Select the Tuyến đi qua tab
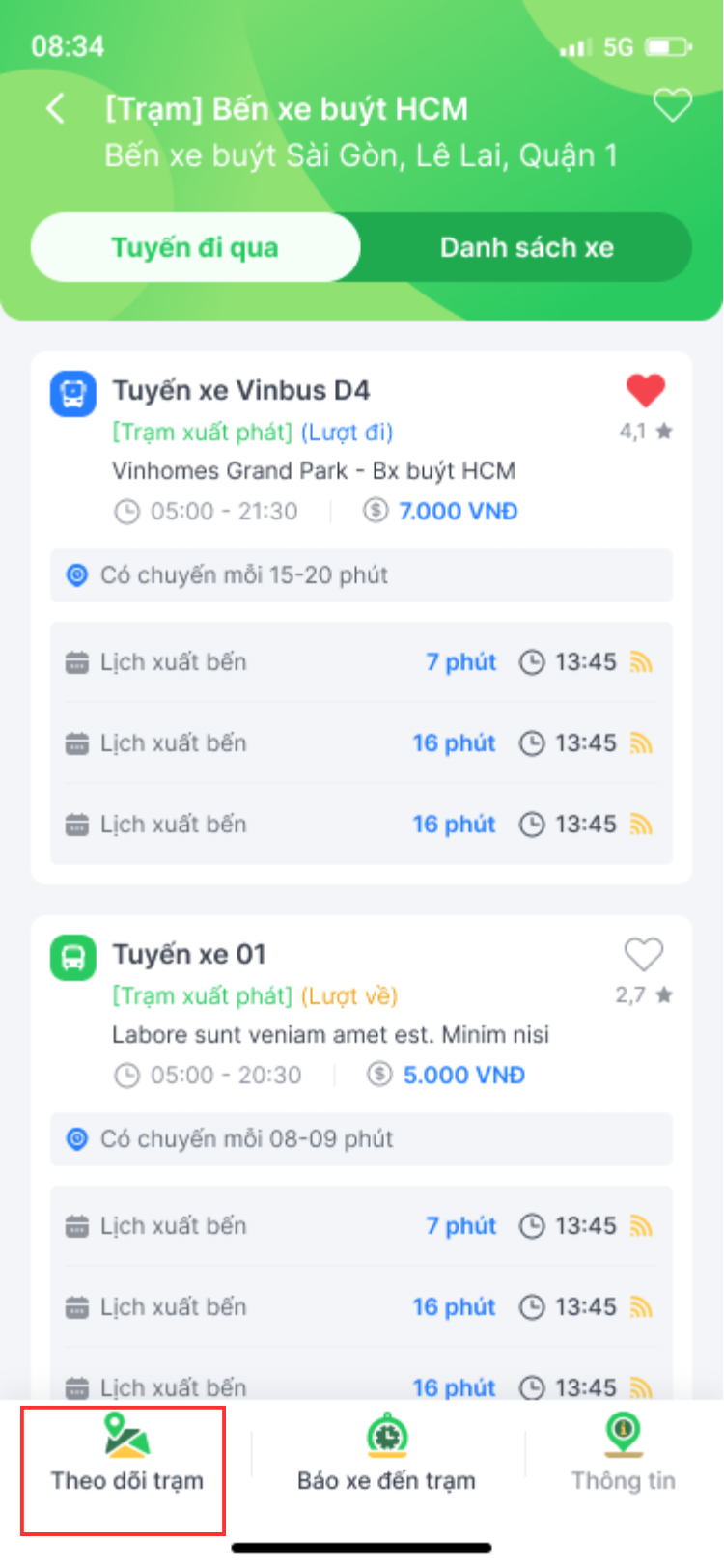This screenshot has height=1568, width=724. [x=196, y=247]
